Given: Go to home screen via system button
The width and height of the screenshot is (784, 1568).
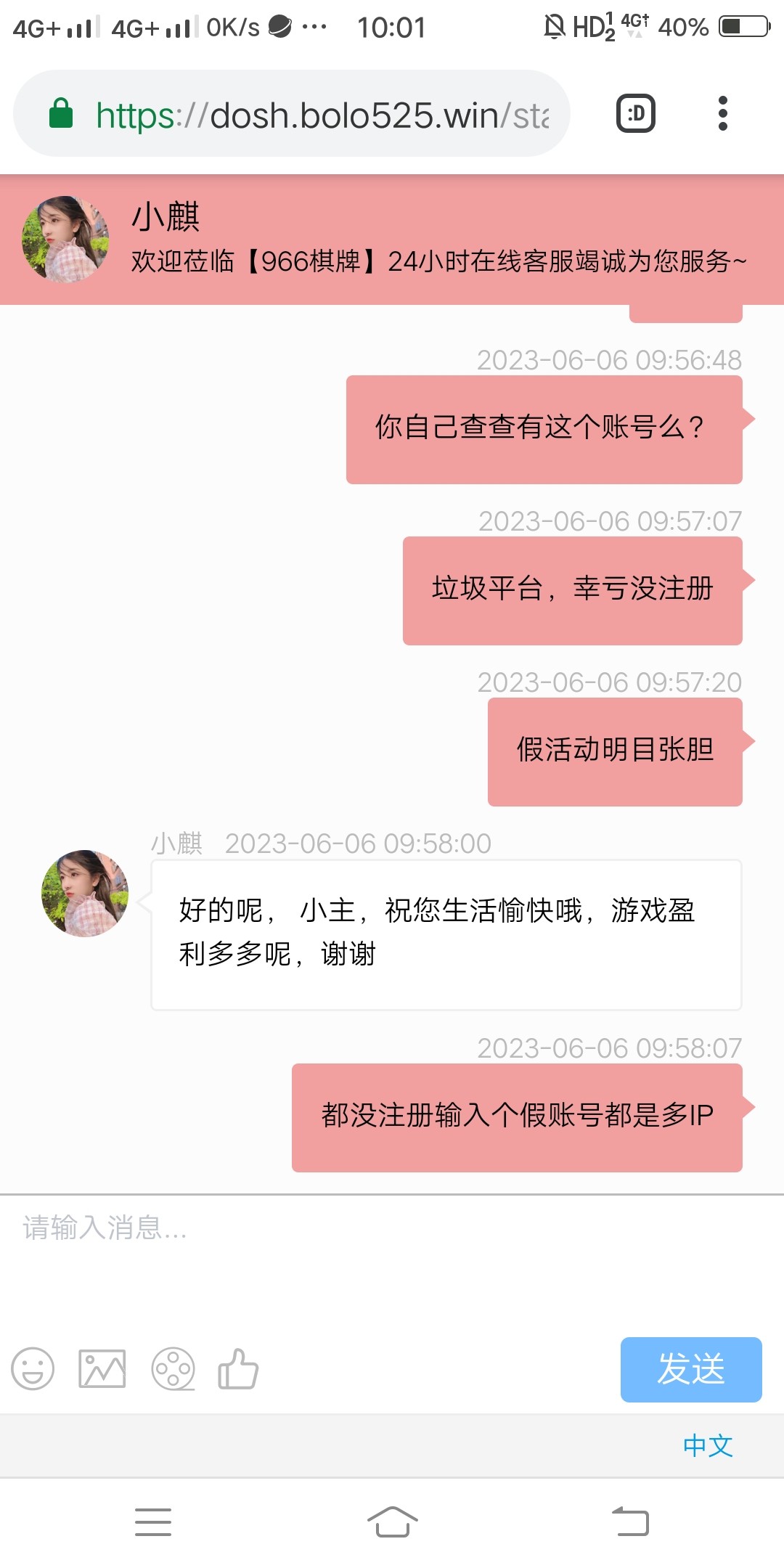Looking at the screenshot, I should (x=392, y=1522).
